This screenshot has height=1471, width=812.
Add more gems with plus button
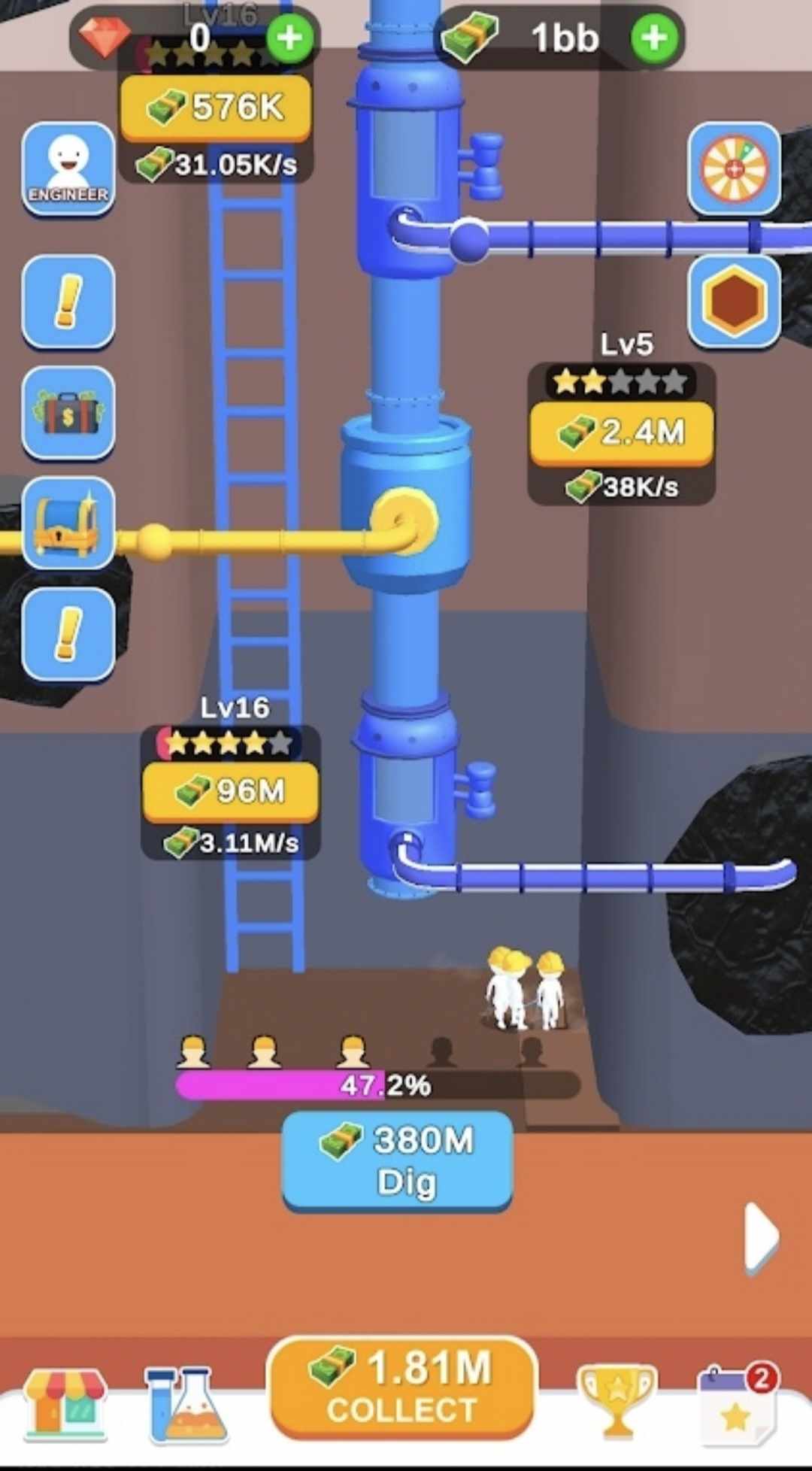click(290, 38)
